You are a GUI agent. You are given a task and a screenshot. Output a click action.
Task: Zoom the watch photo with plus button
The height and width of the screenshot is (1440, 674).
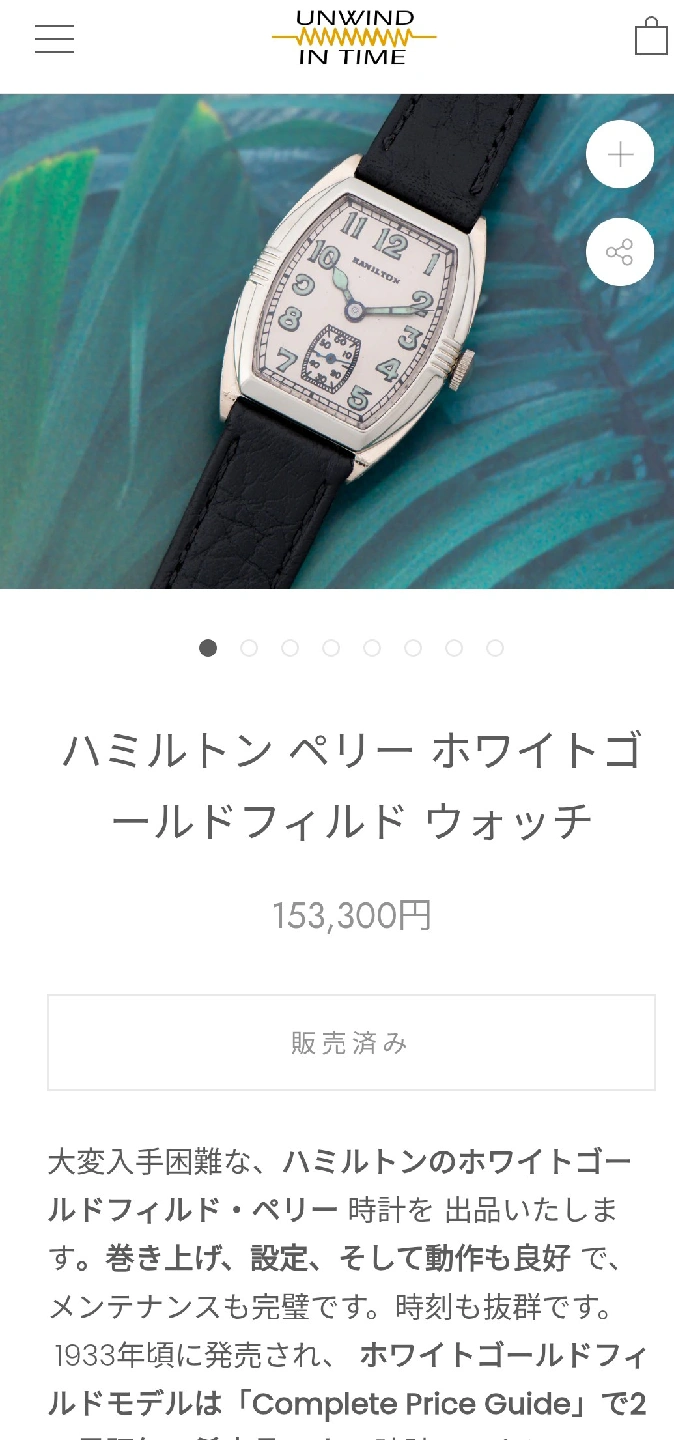point(620,155)
